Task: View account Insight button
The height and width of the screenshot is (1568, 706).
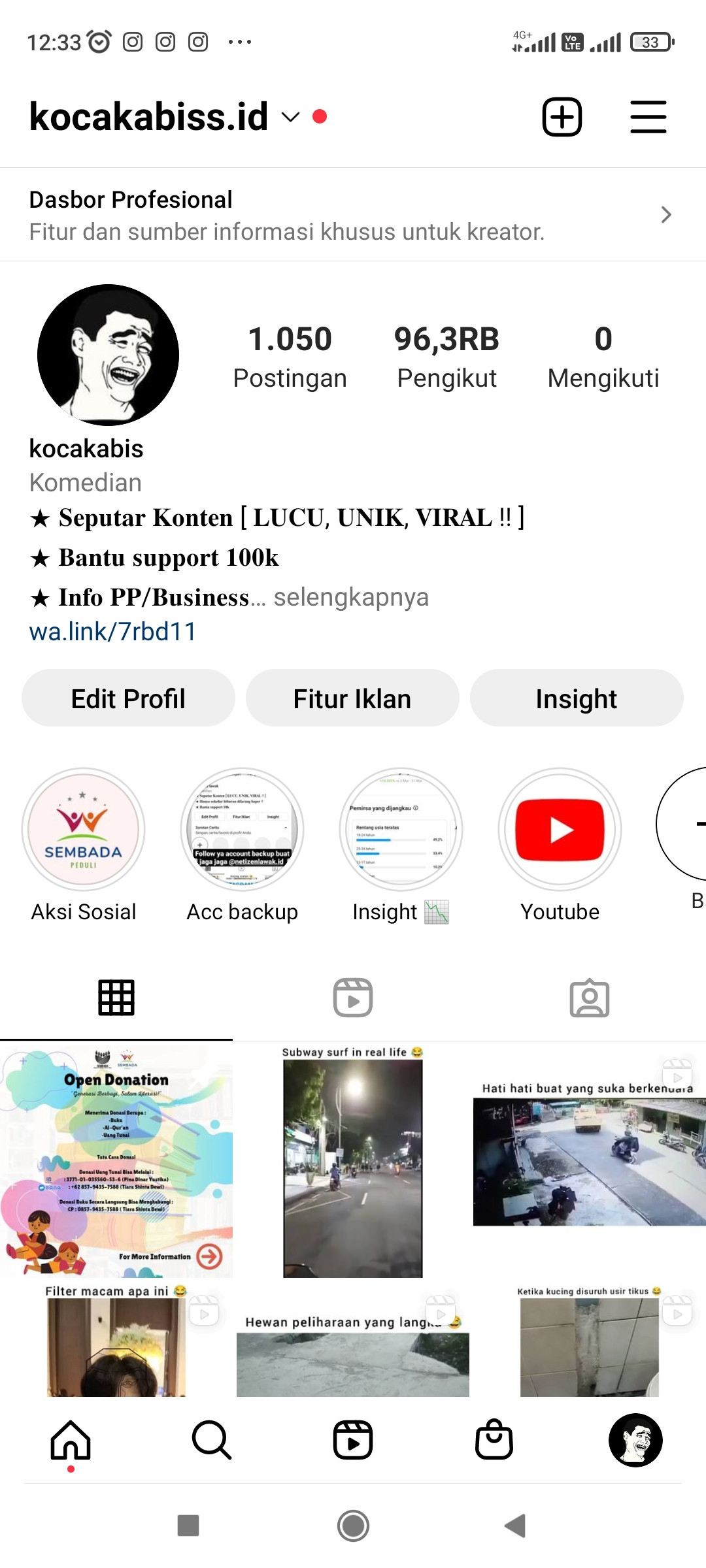Action: [576, 698]
